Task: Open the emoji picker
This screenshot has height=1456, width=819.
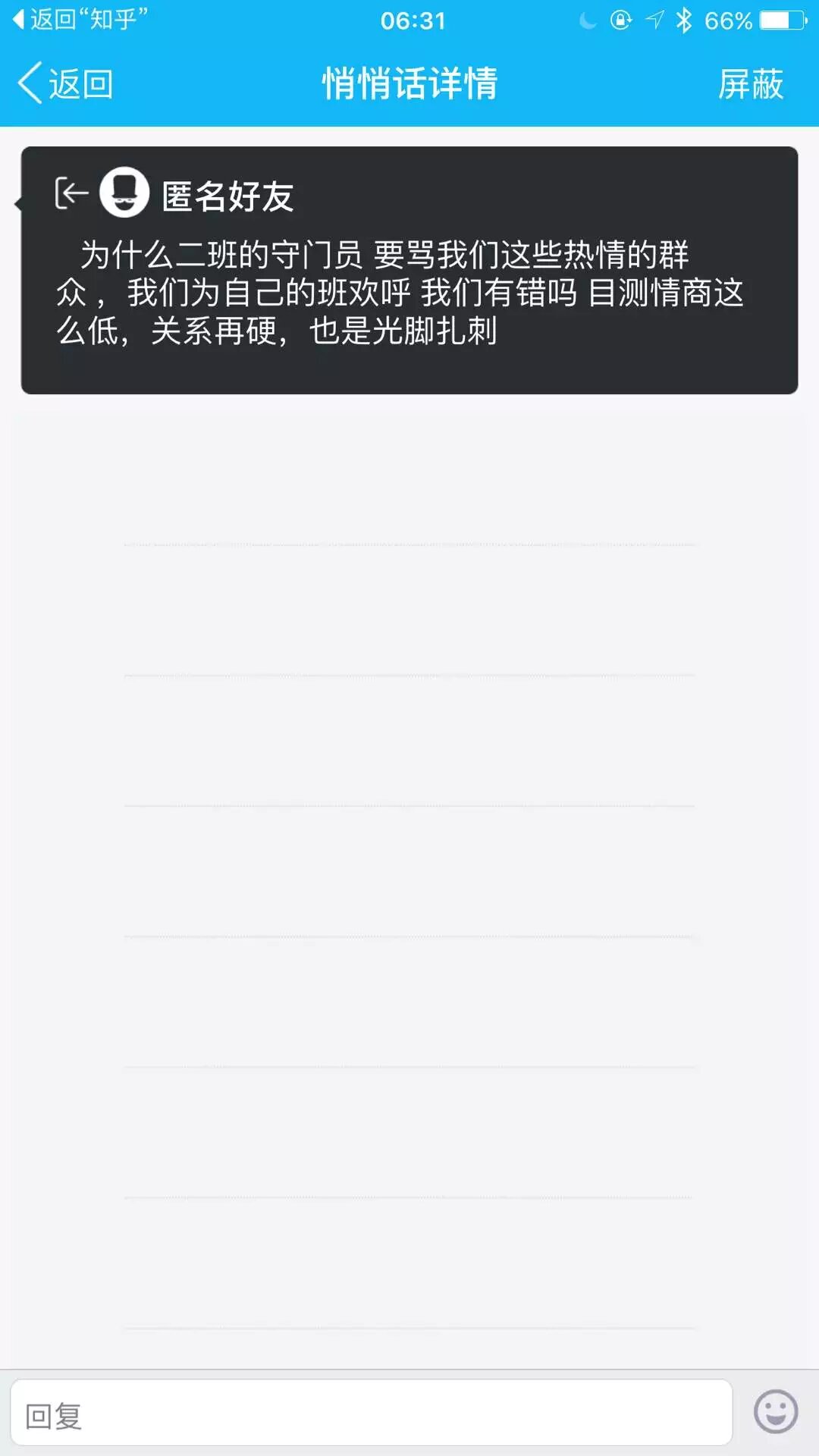Action: (x=775, y=1412)
